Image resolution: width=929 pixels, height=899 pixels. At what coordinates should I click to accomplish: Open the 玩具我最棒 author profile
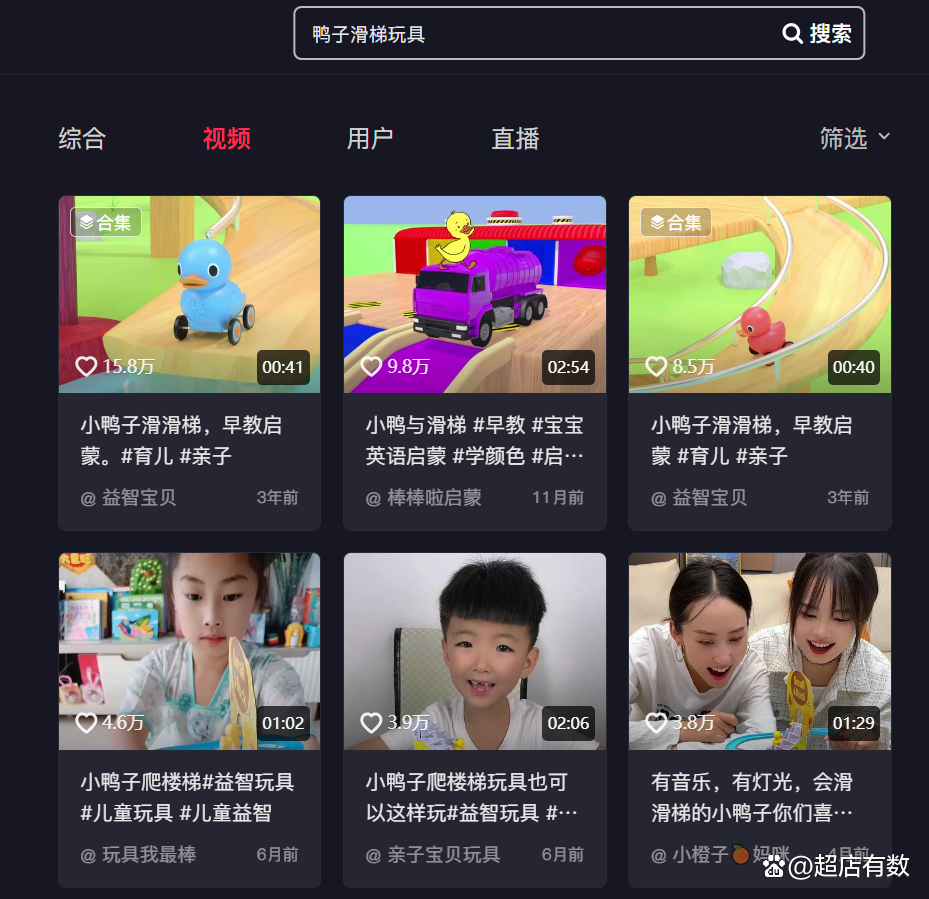tap(148, 855)
